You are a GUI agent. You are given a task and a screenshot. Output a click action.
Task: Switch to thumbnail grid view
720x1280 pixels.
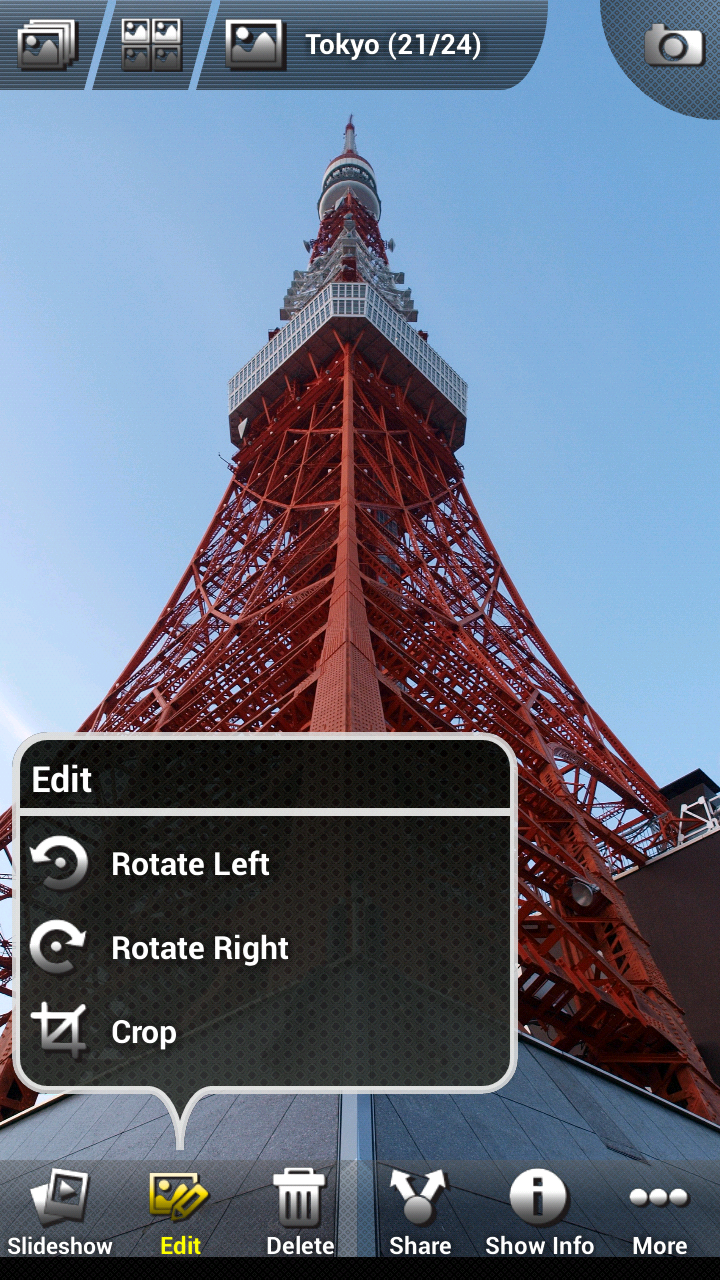pos(151,45)
